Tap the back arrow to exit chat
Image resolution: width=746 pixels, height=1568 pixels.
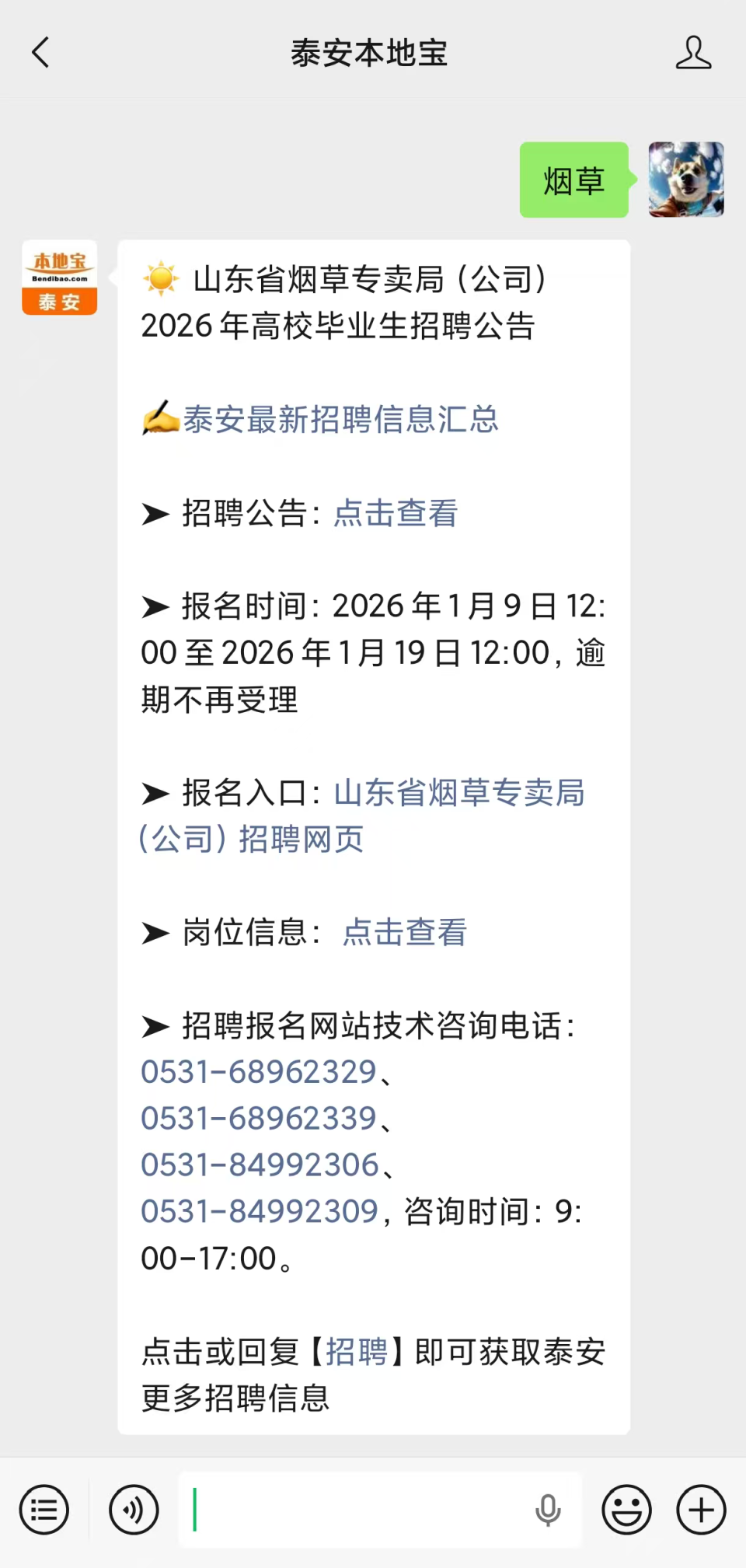(40, 53)
